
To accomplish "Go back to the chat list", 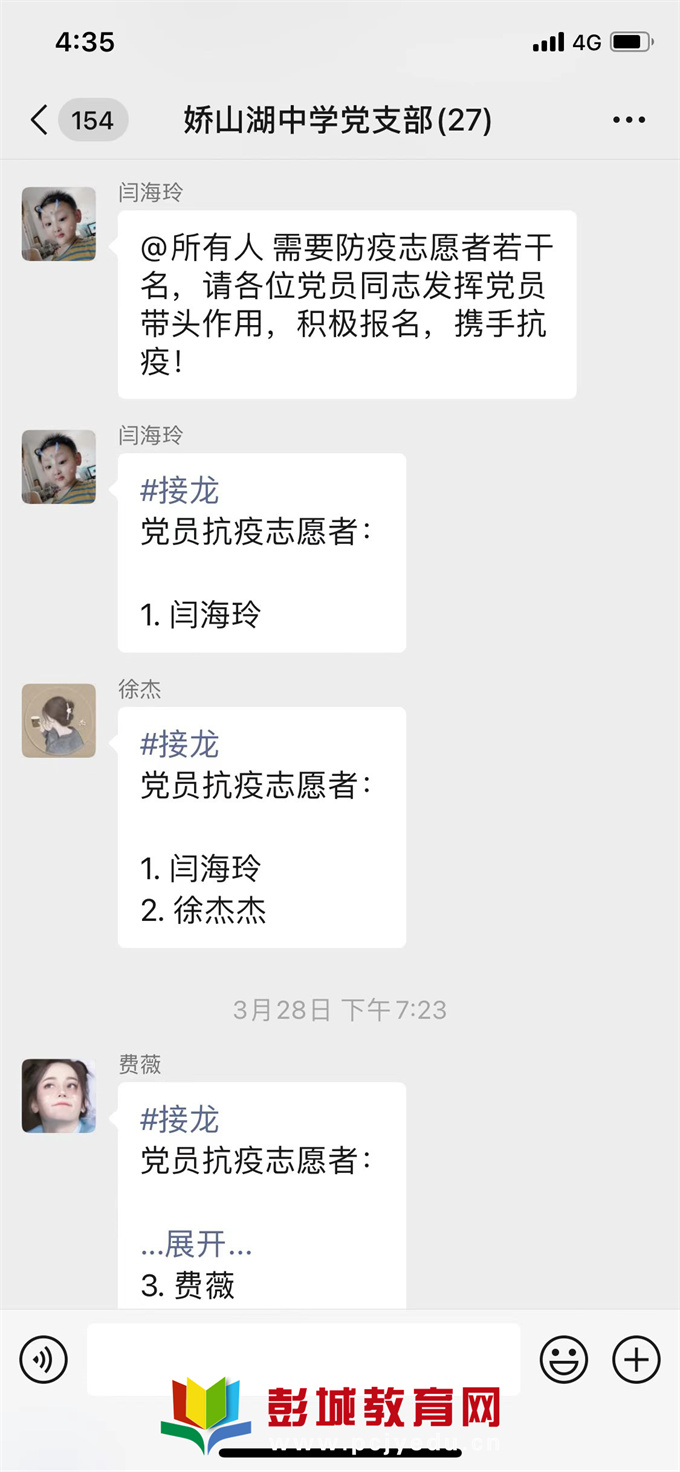I will click(40, 121).
